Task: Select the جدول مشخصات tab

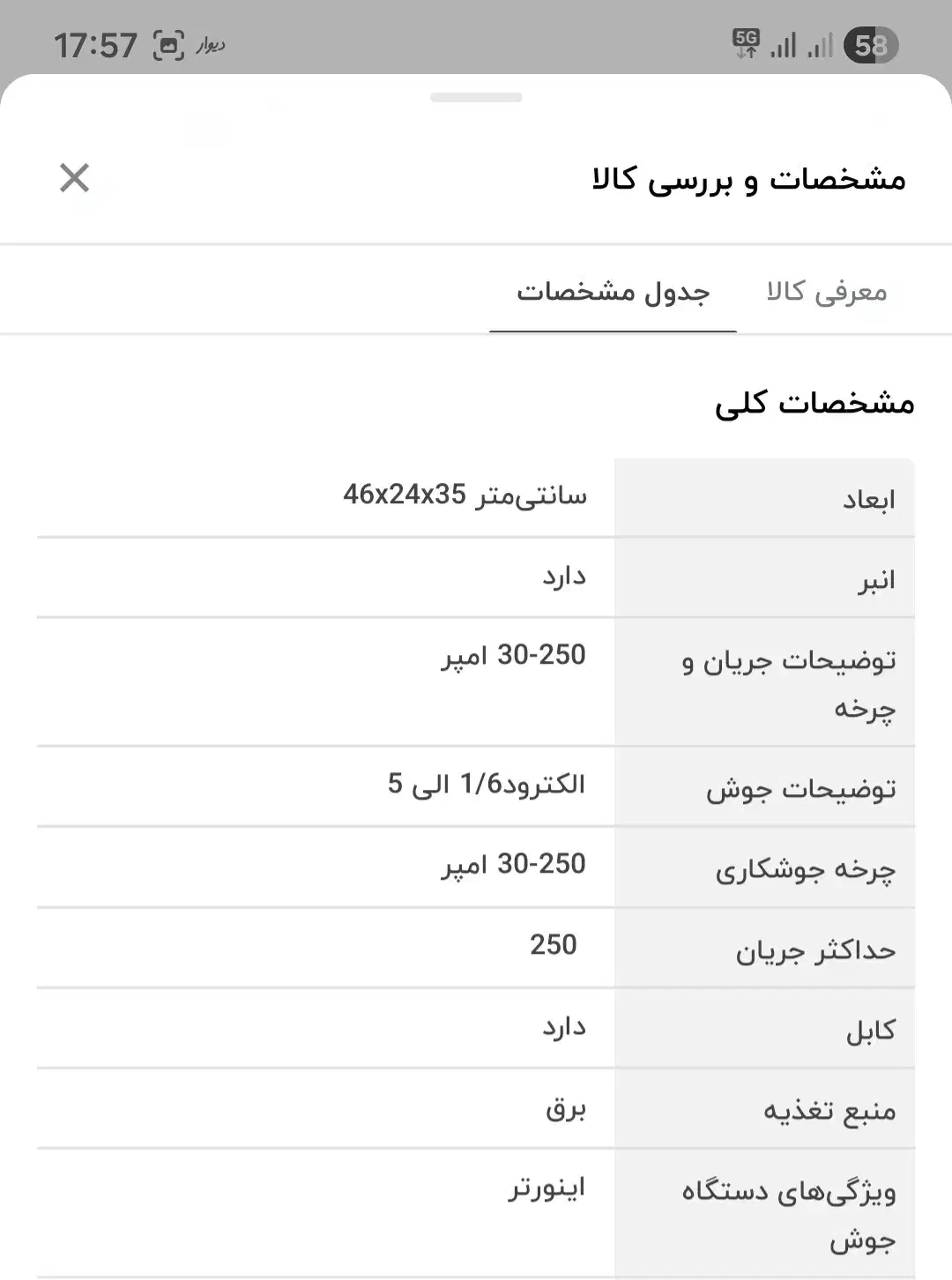Action: (x=614, y=294)
